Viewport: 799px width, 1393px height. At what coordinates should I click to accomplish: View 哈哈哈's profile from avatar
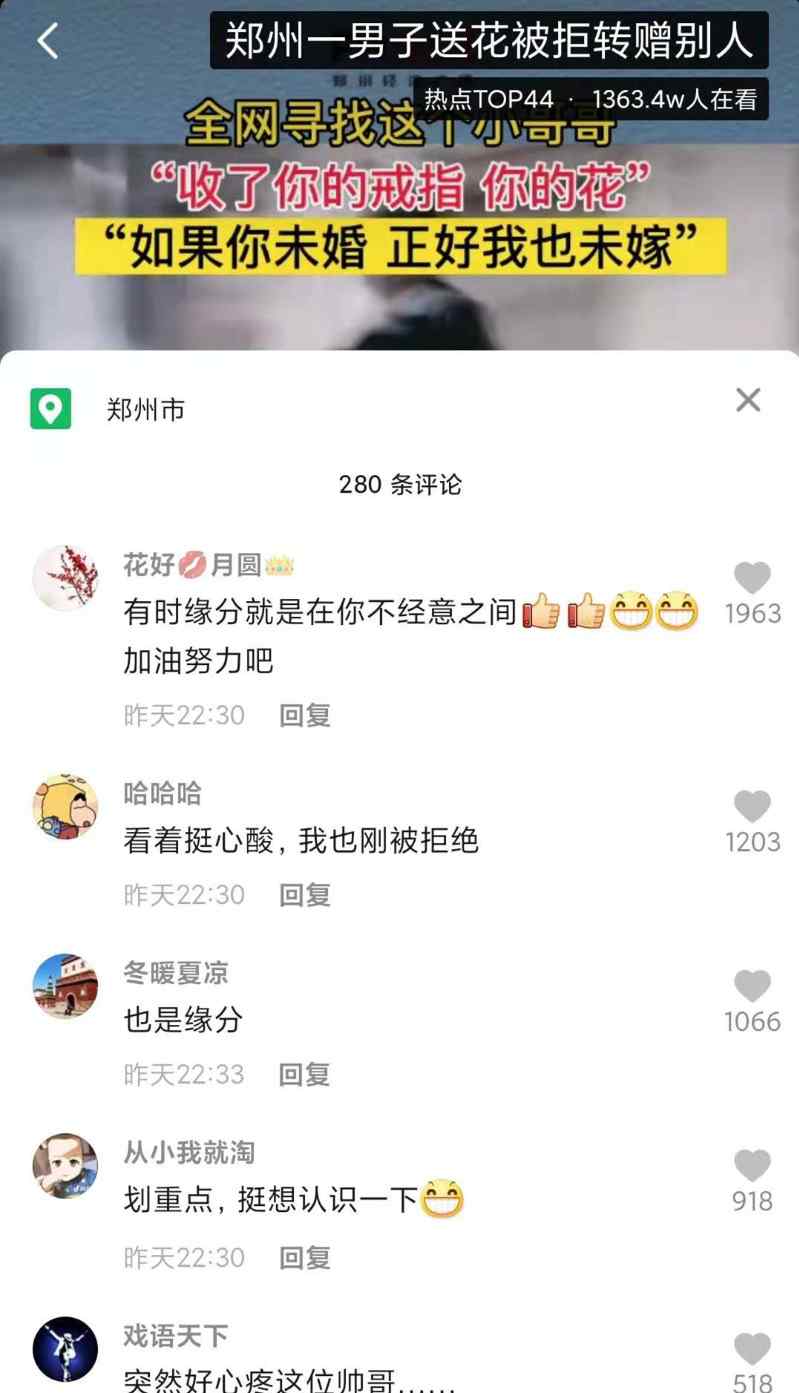point(66,806)
